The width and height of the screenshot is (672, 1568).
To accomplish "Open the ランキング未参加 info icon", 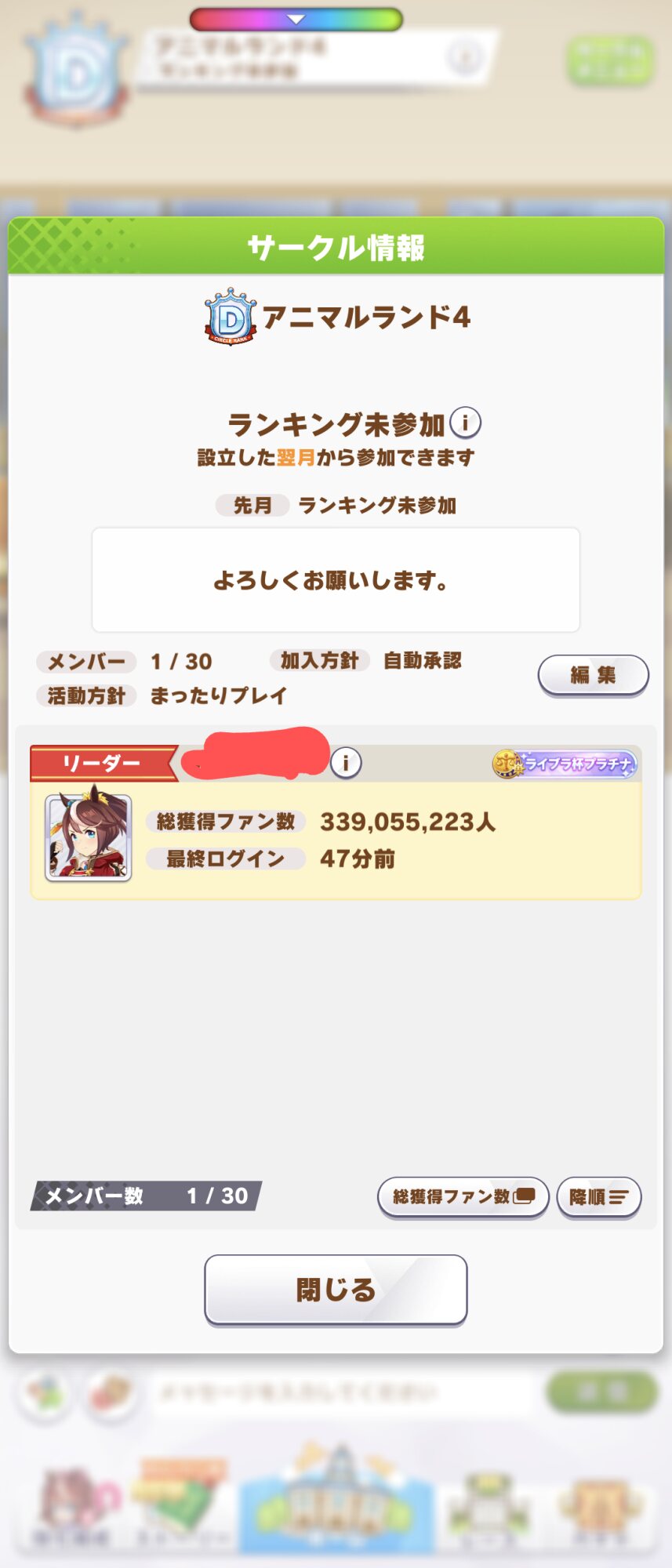I will 465,423.
